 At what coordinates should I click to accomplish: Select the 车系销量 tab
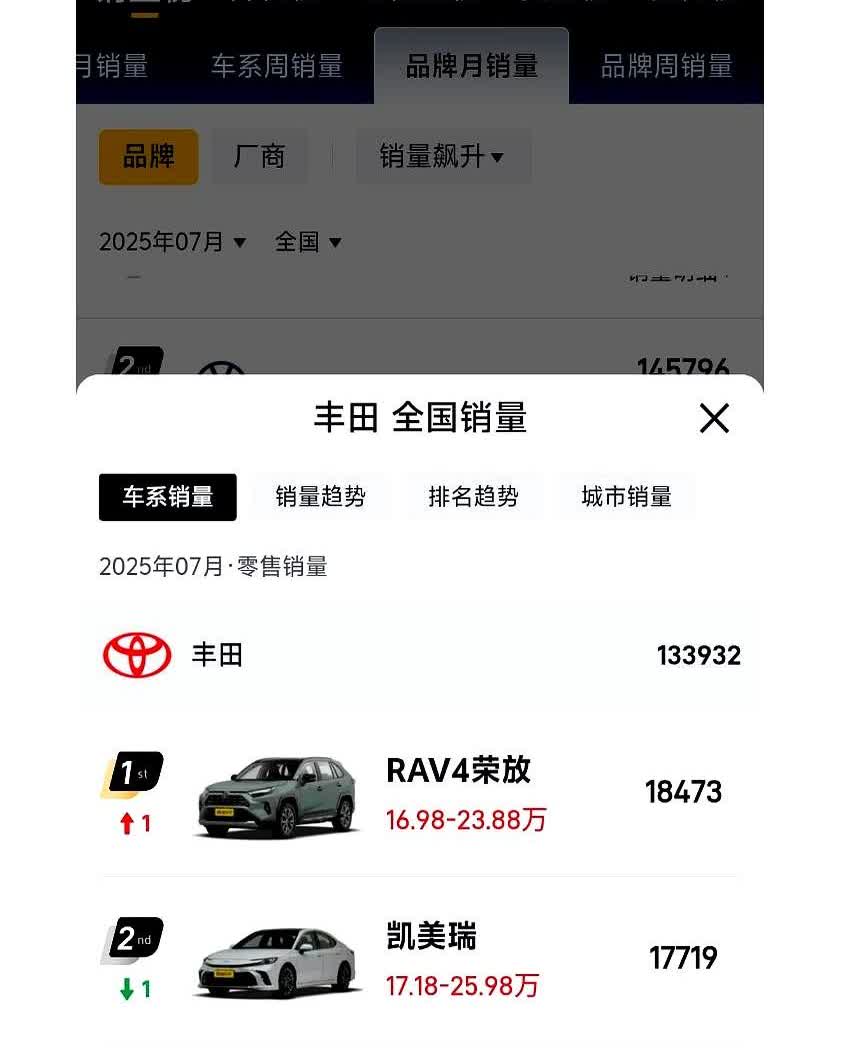point(168,497)
